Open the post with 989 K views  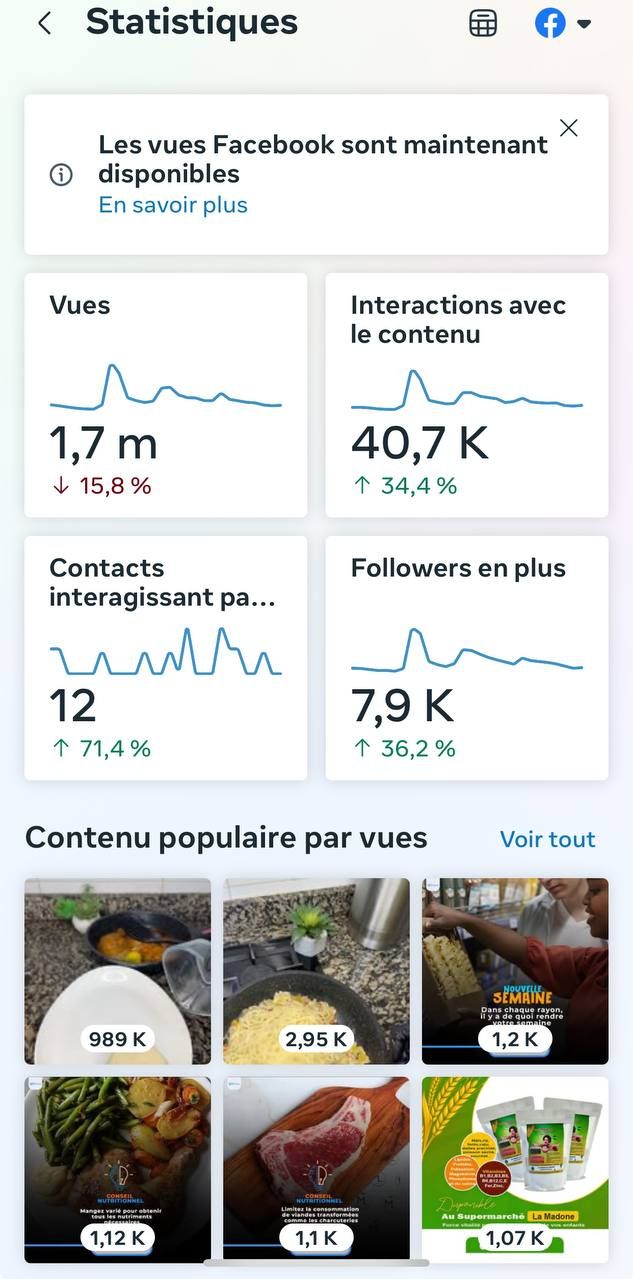point(118,970)
